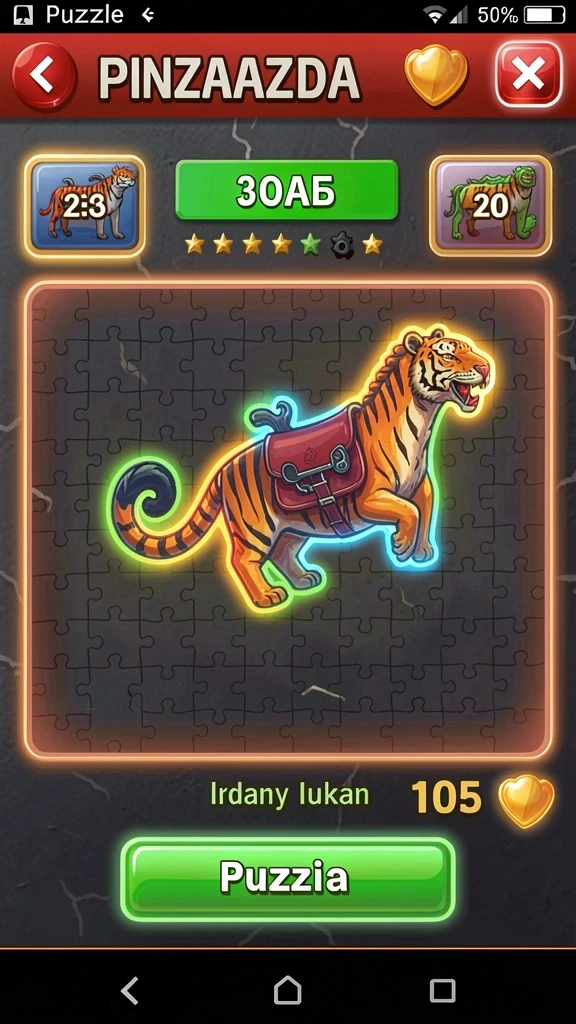The image size is (576, 1024).
Task: Go to the home screen
Action: click(x=287, y=991)
